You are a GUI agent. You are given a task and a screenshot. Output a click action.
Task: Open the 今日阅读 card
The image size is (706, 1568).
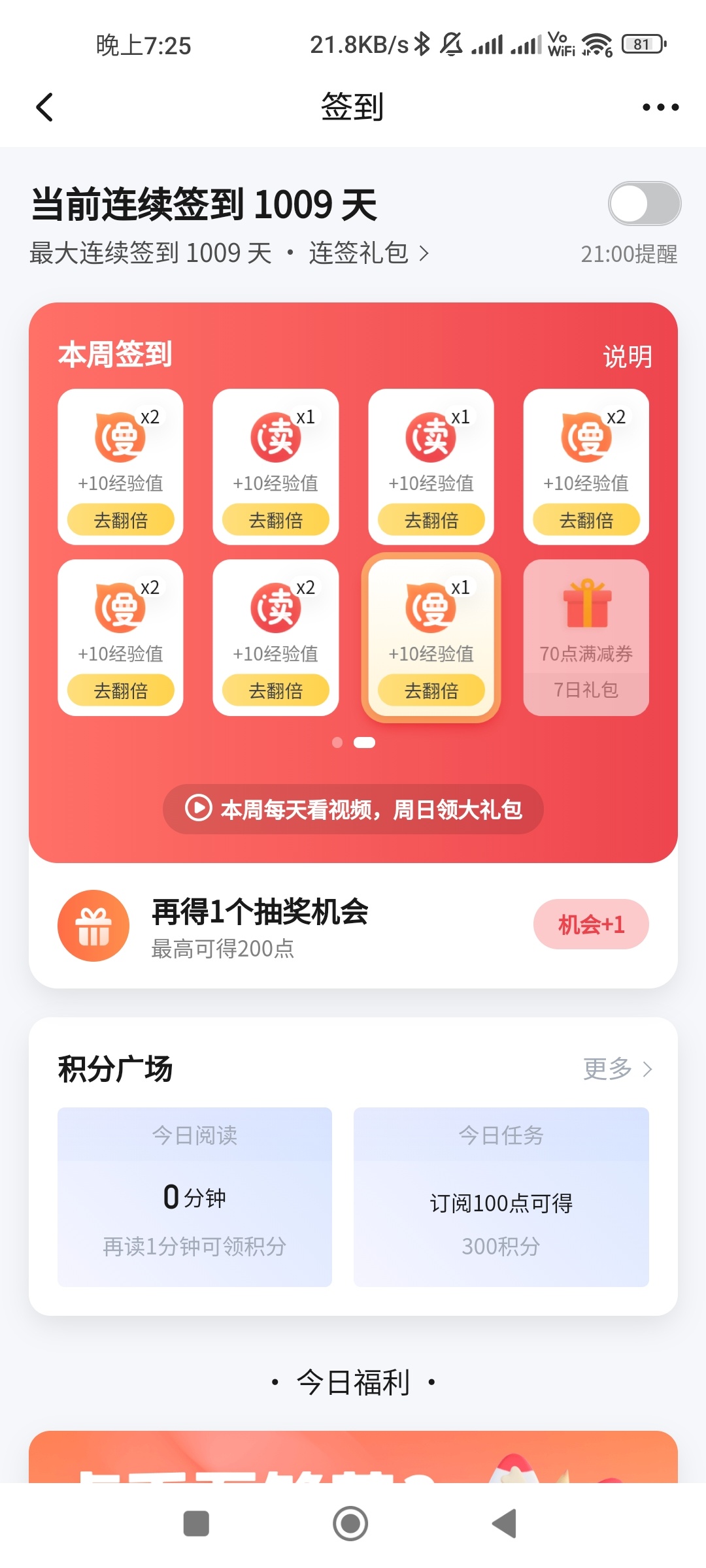[x=195, y=1197]
